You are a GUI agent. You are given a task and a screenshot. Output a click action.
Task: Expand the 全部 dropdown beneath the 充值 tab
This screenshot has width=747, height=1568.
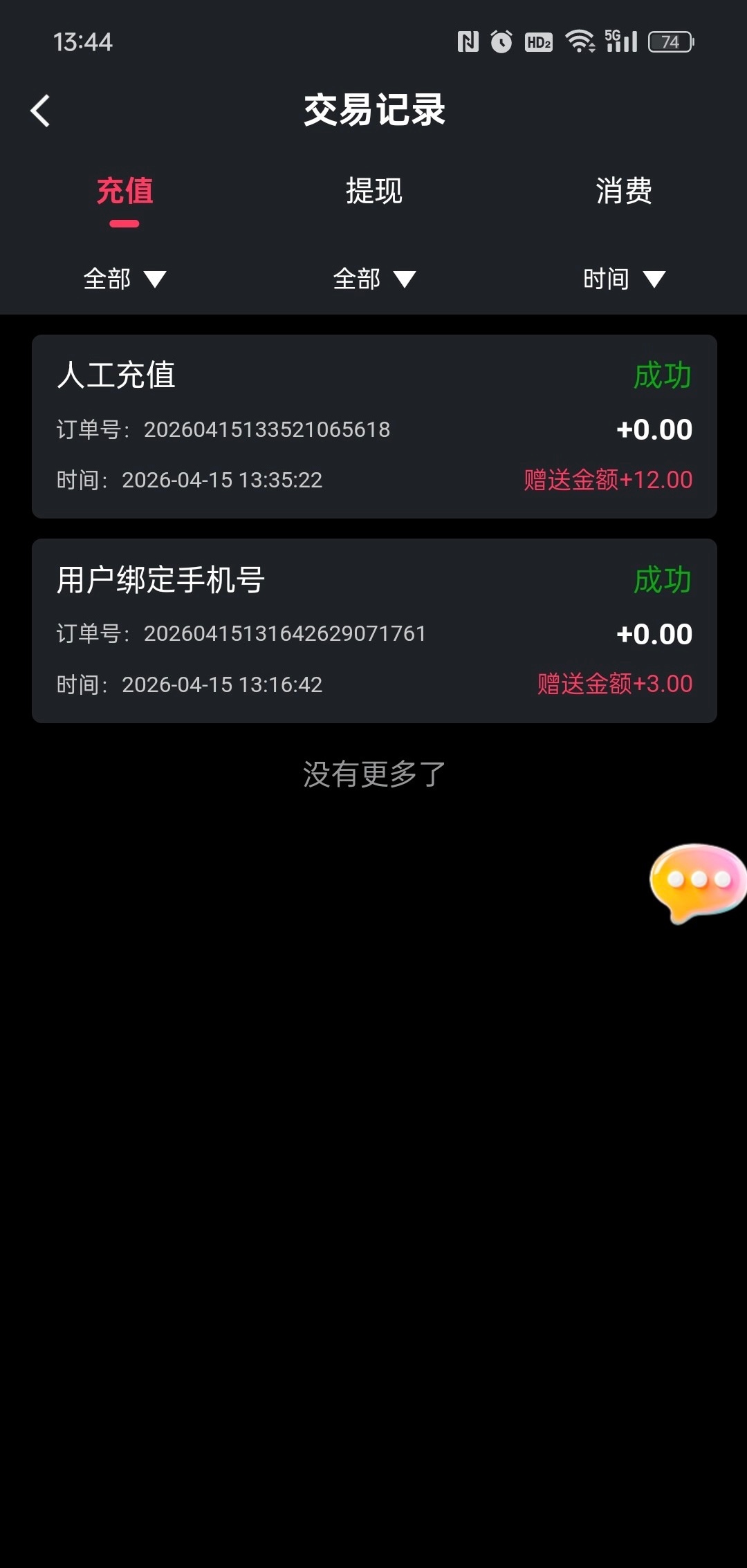[124, 279]
